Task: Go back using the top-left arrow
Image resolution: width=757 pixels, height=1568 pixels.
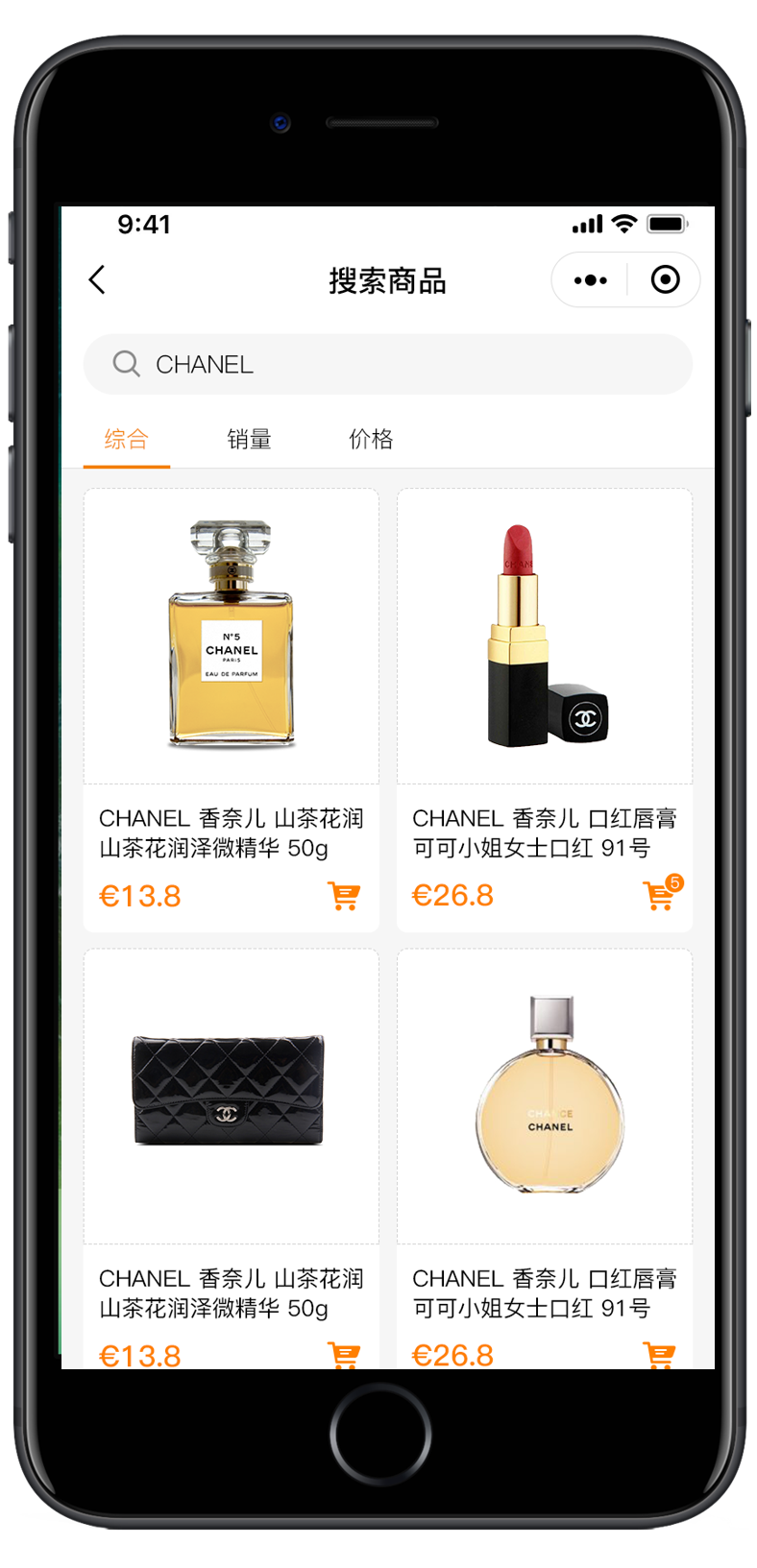Action: pos(97,279)
